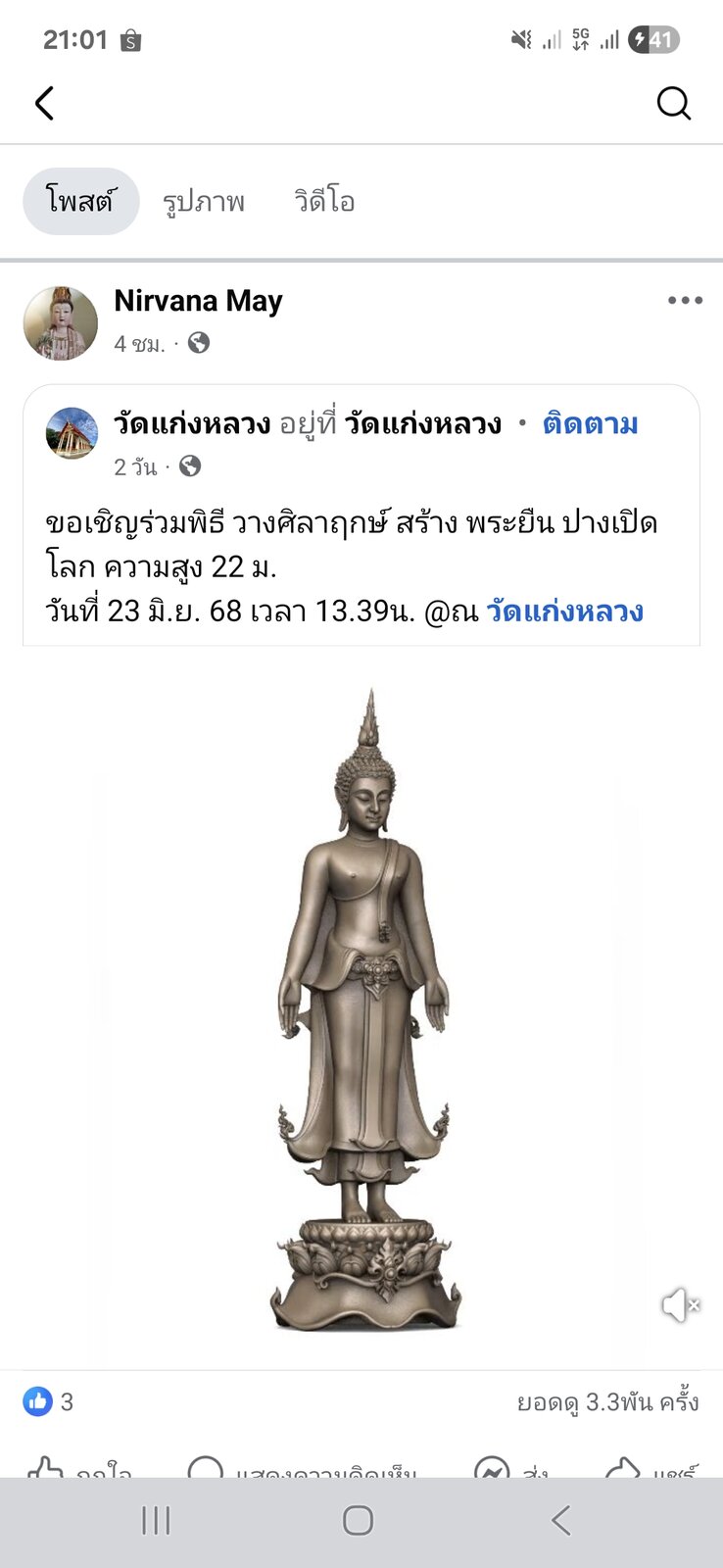The image size is (723, 1568).
Task: Open the three-dot post options menu
Action: [685, 300]
